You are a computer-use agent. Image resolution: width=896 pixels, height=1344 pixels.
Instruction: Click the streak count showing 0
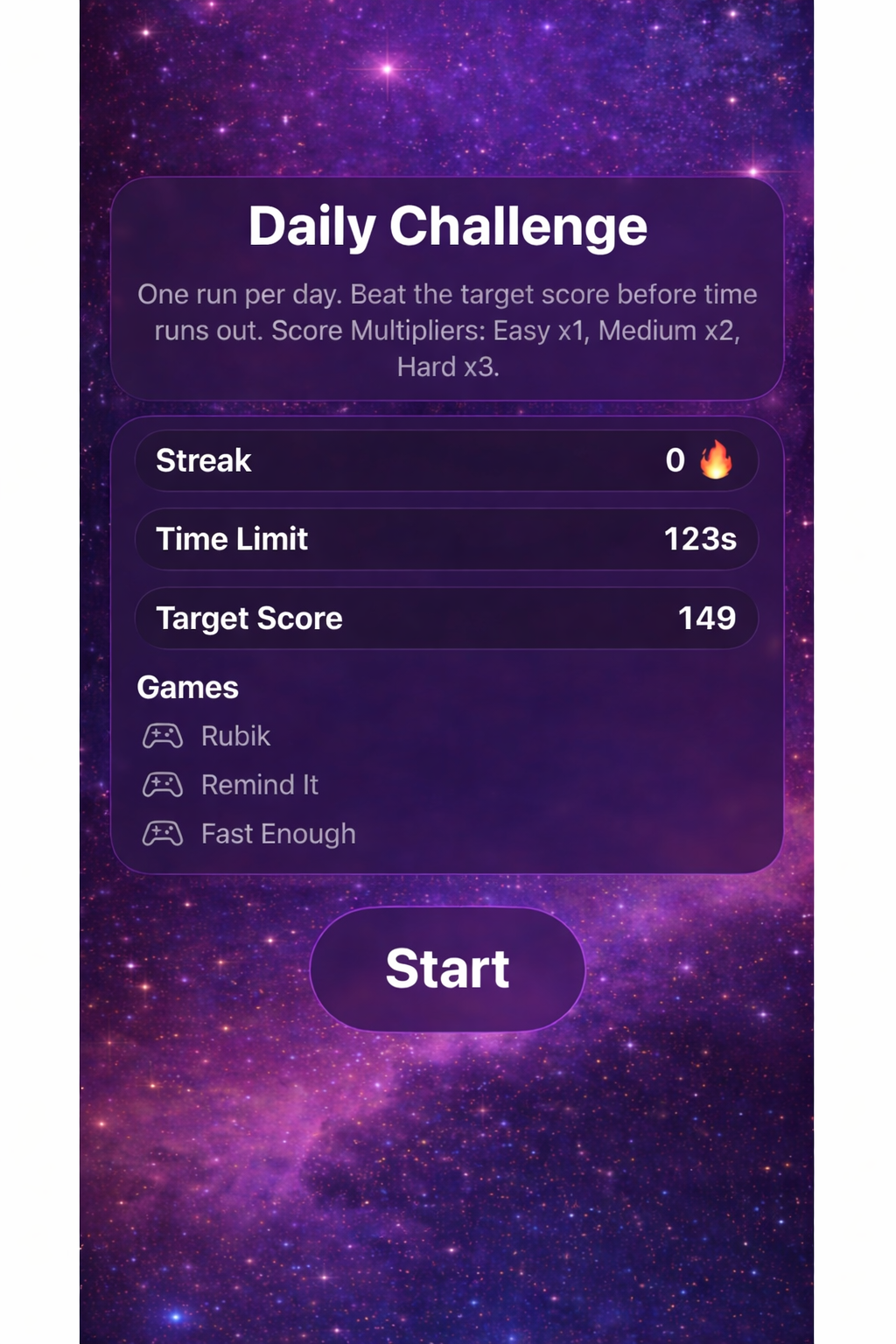point(674,458)
